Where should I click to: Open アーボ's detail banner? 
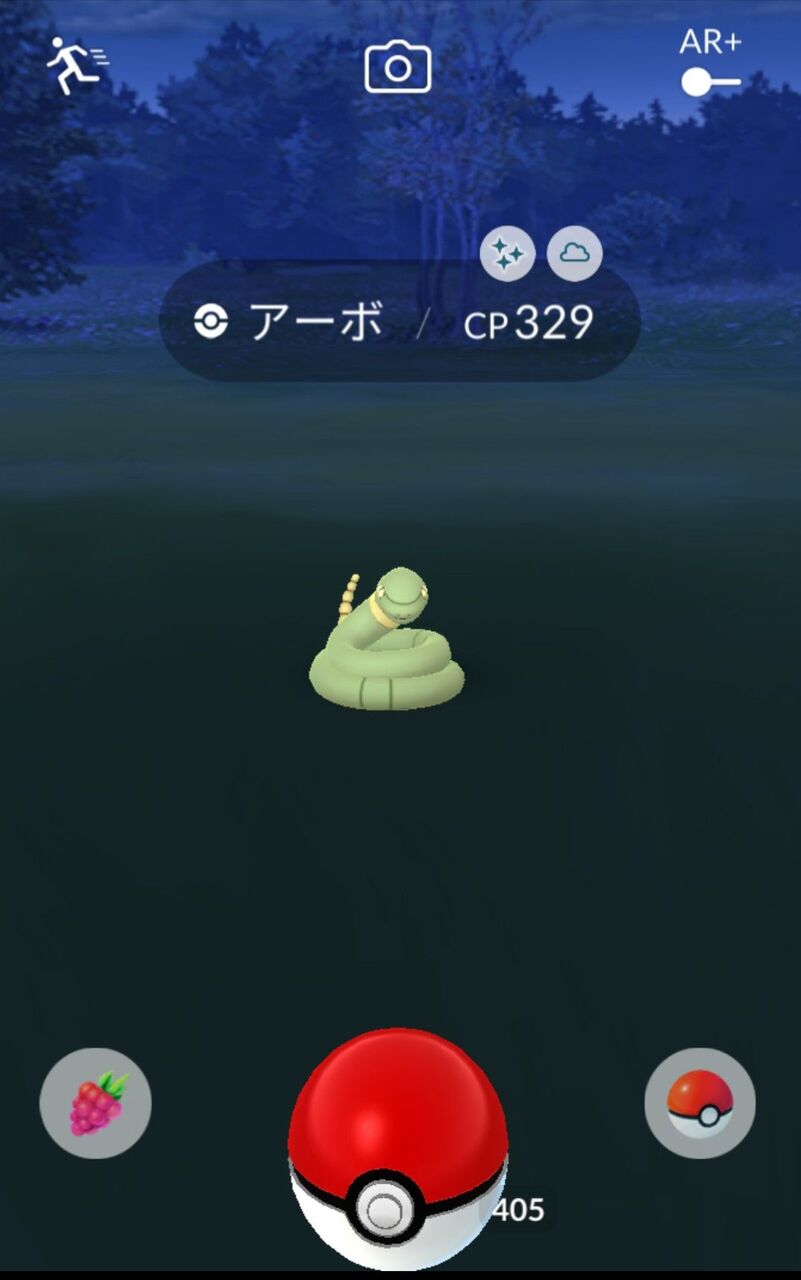398,320
